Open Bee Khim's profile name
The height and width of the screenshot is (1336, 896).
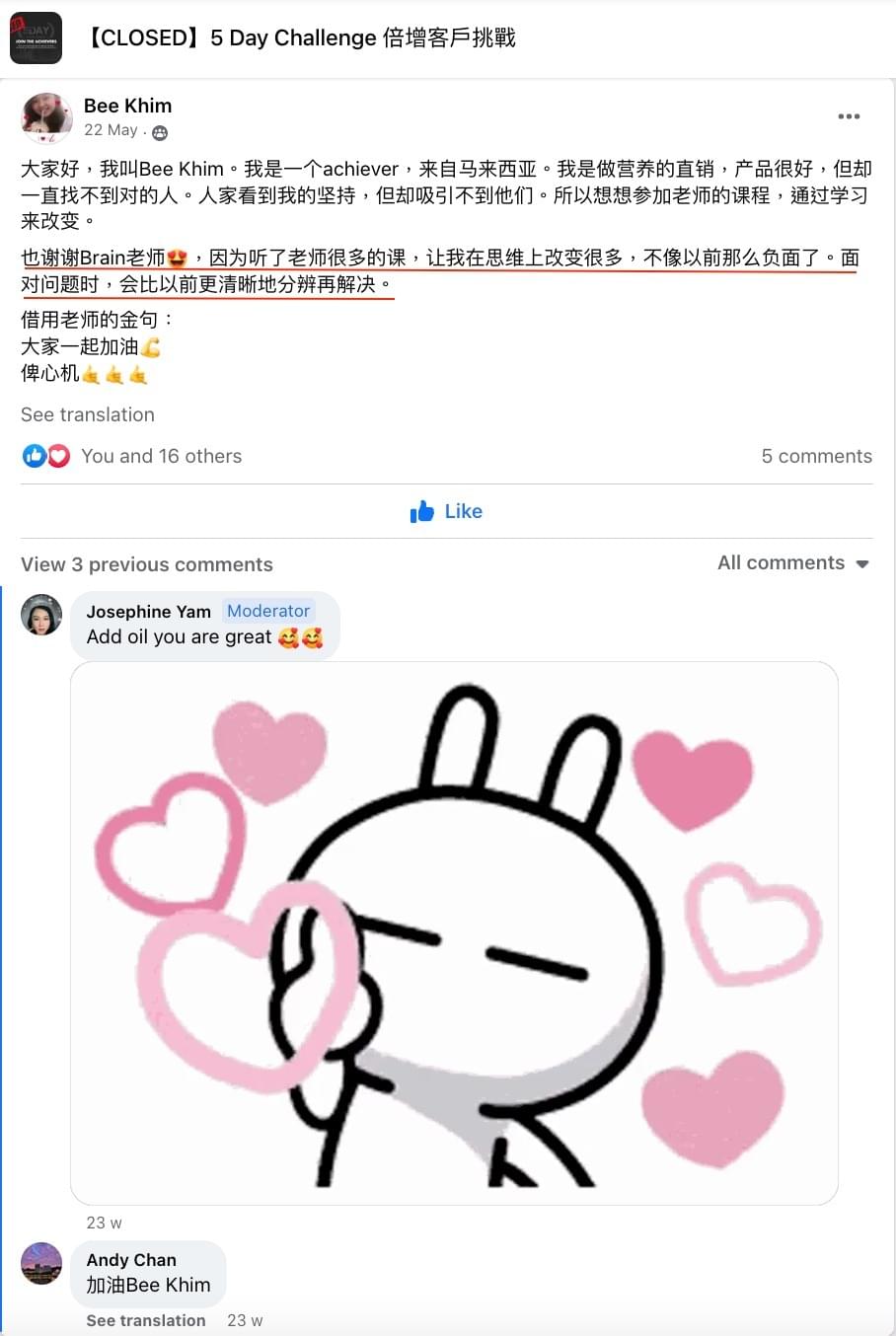(x=127, y=106)
